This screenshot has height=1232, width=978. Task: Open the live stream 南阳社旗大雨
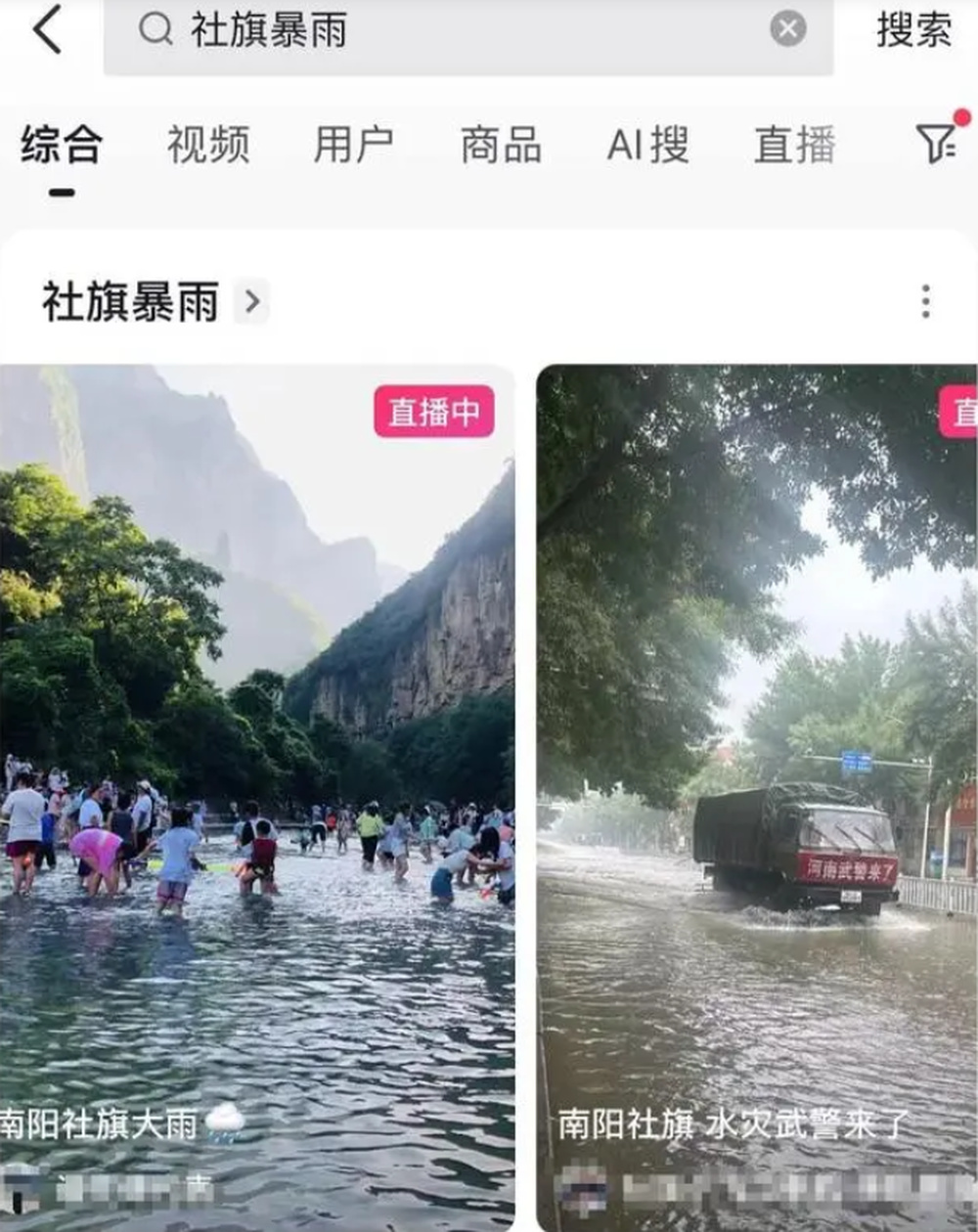(256, 782)
